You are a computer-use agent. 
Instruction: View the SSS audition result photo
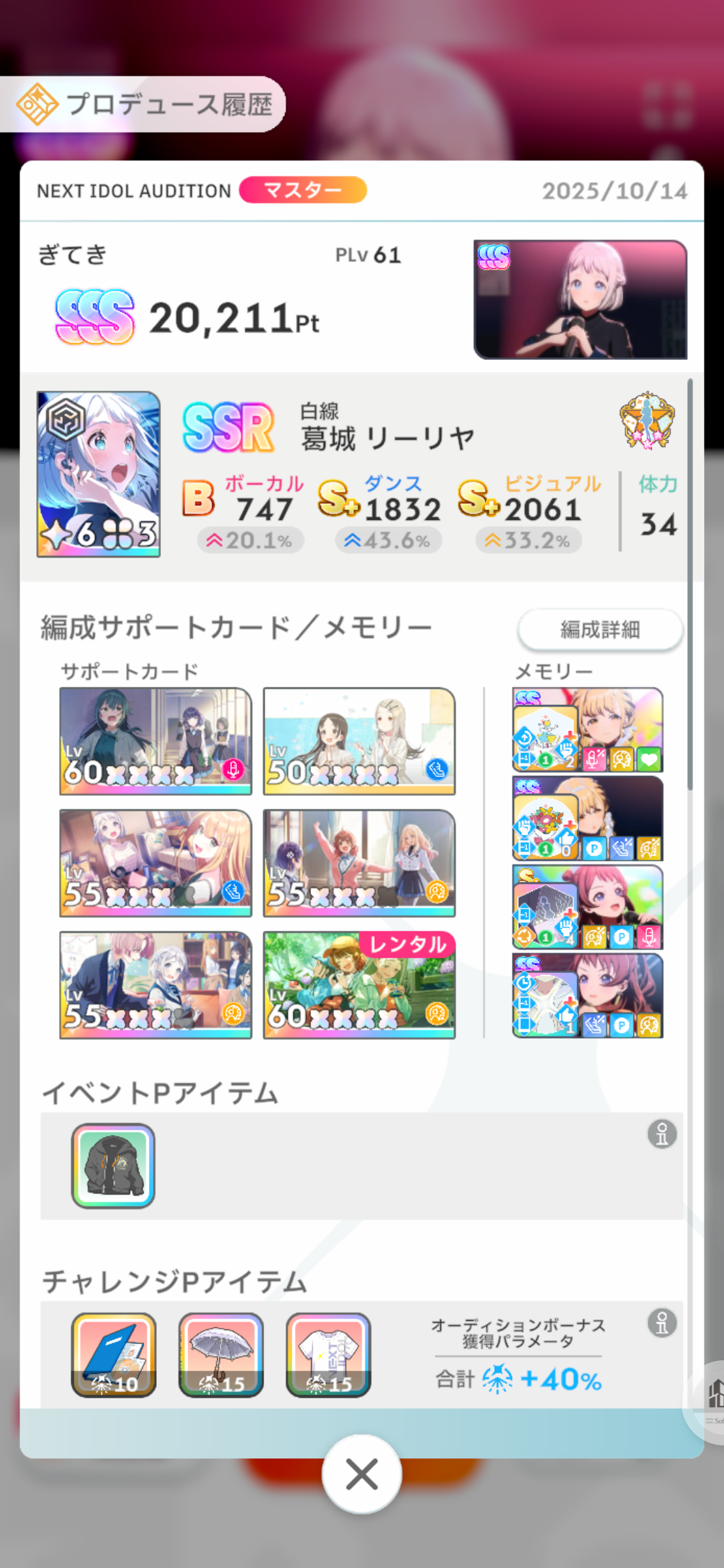[x=581, y=300]
